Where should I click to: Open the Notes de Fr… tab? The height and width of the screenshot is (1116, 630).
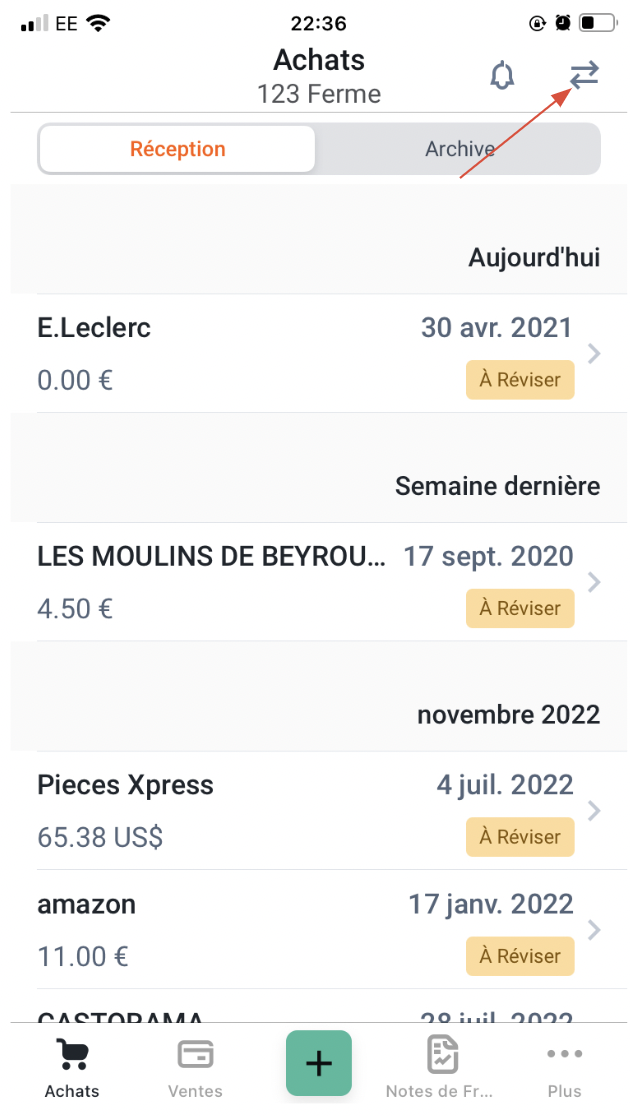point(439,1067)
